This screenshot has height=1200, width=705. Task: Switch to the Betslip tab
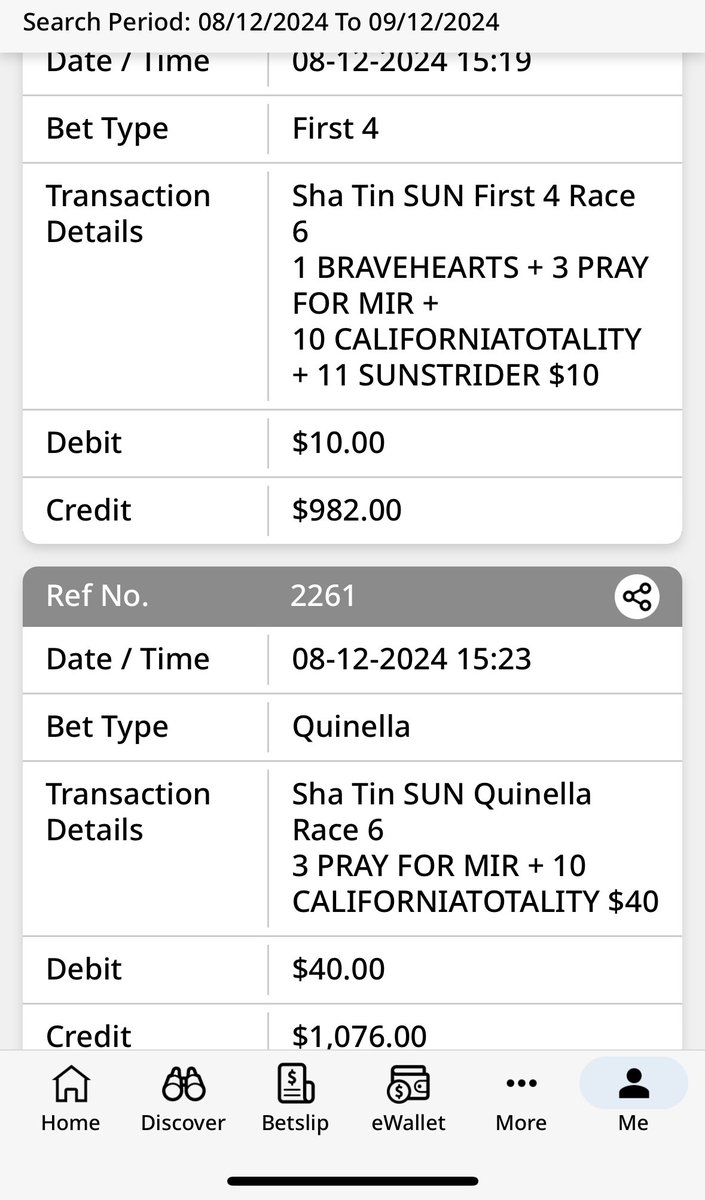pos(295,1098)
